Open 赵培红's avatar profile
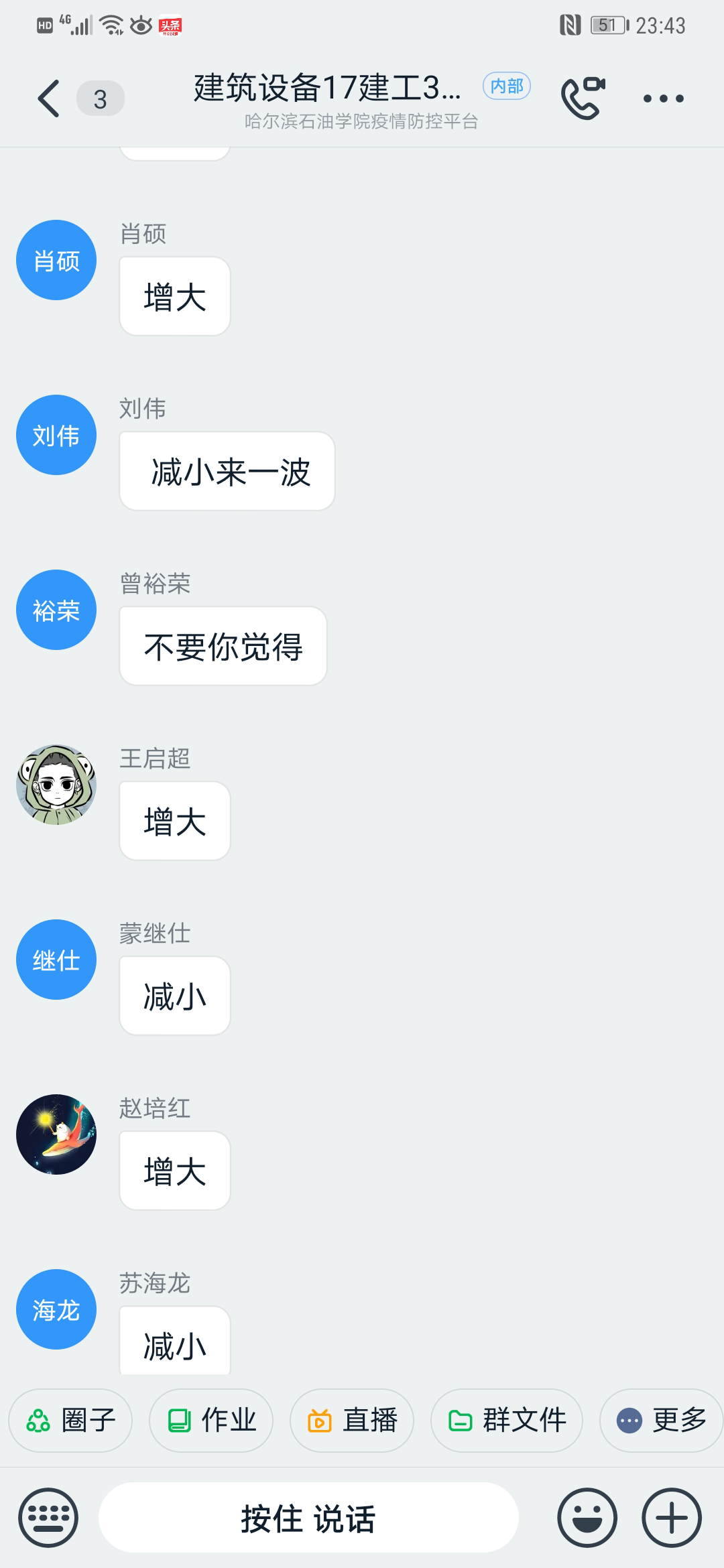Viewport: 724px width, 1568px height. pyautogui.click(x=56, y=1134)
